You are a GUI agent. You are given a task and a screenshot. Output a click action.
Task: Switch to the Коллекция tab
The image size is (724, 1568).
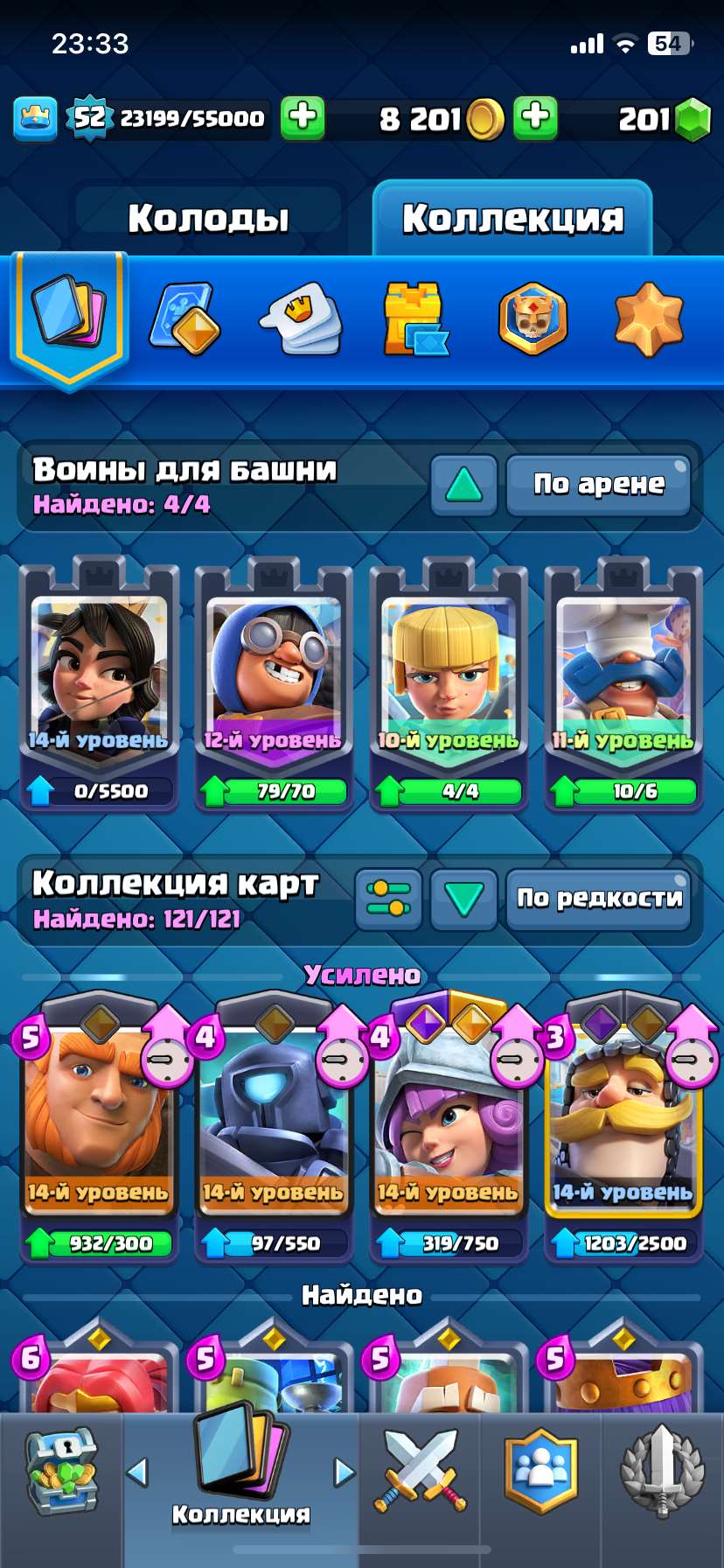(x=512, y=219)
